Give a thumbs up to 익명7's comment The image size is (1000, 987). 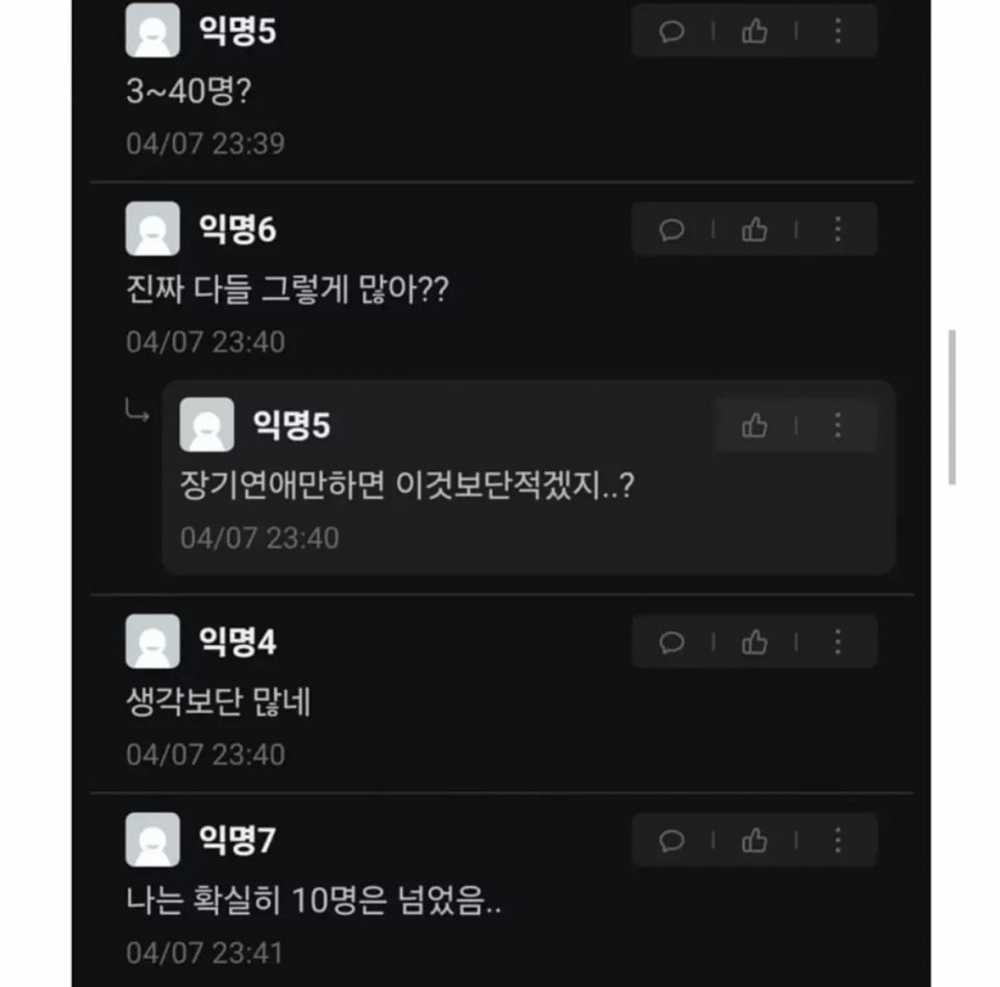coord(754,840)
